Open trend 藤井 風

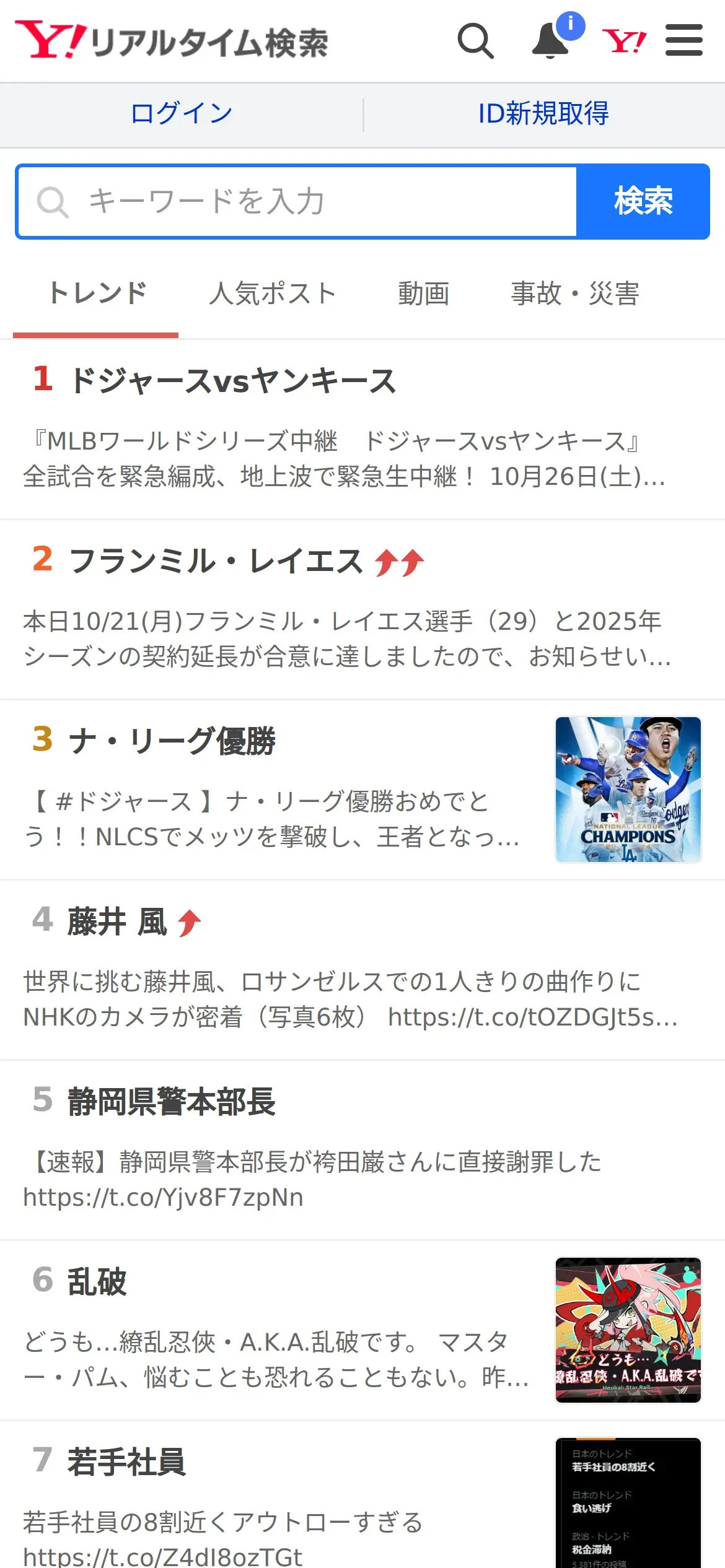click(362, 970)
